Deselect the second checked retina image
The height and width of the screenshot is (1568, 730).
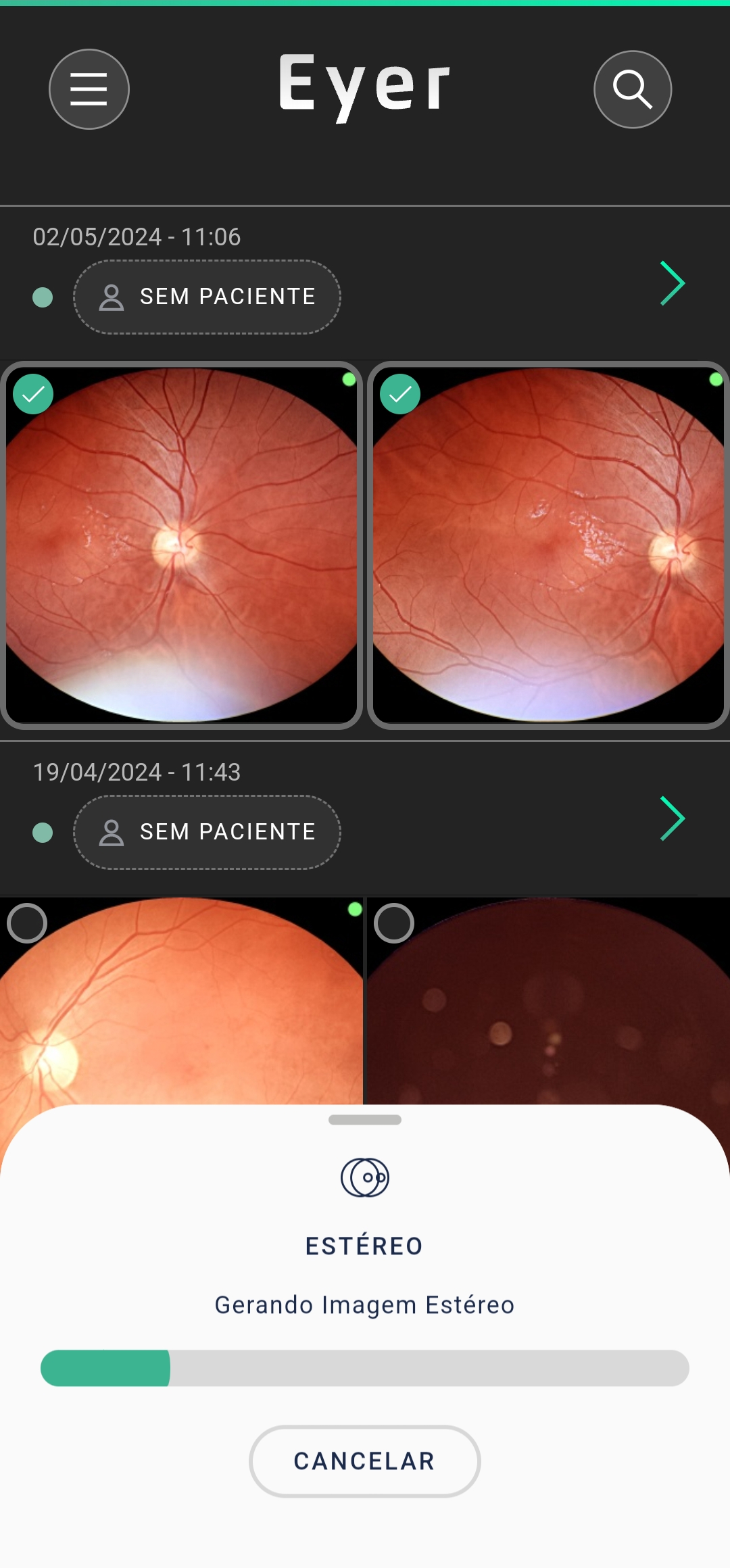(x=400, y=394)
